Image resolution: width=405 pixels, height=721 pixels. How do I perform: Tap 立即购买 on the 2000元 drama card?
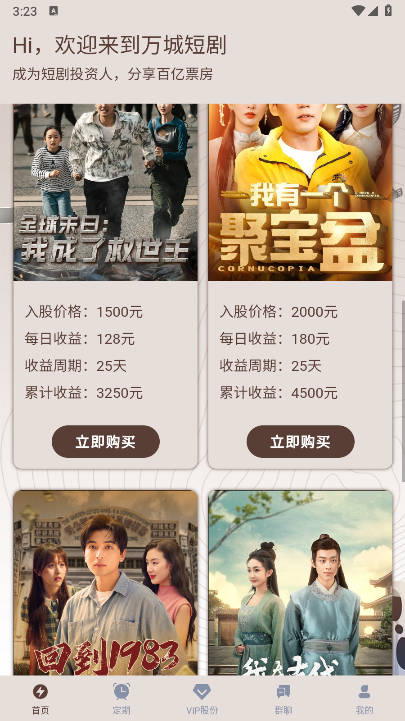click(301, 441)
